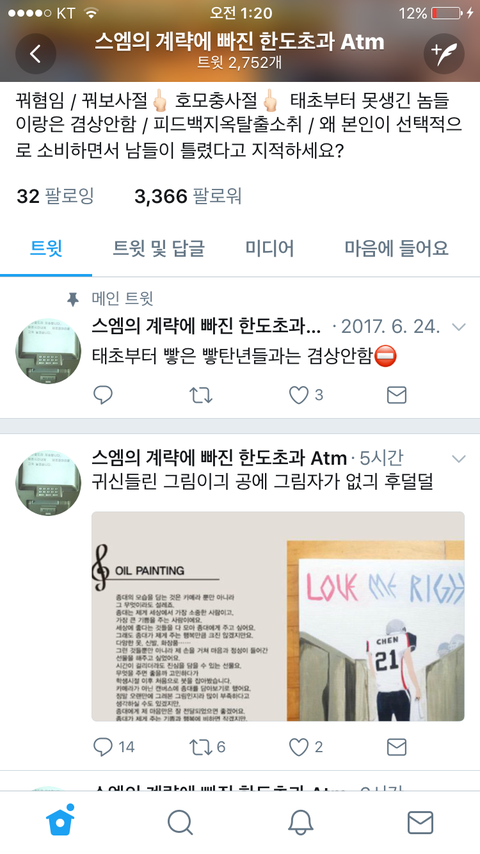Compose a new tweet with the quill icon
The image size is (480, 854).
coord(444,53)
